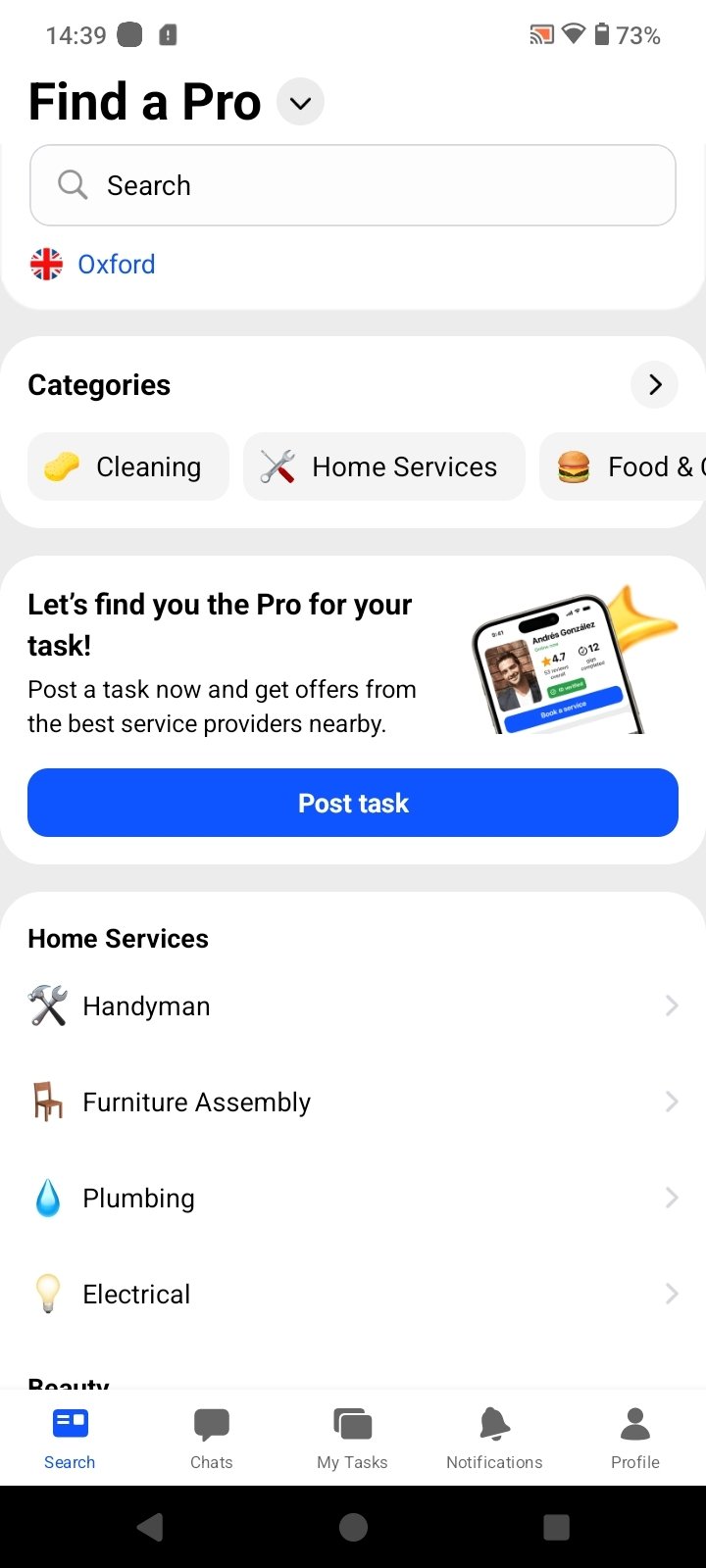Switch to the Profile tab
The image size is (706, 1568).
(x=635, y=1438)
